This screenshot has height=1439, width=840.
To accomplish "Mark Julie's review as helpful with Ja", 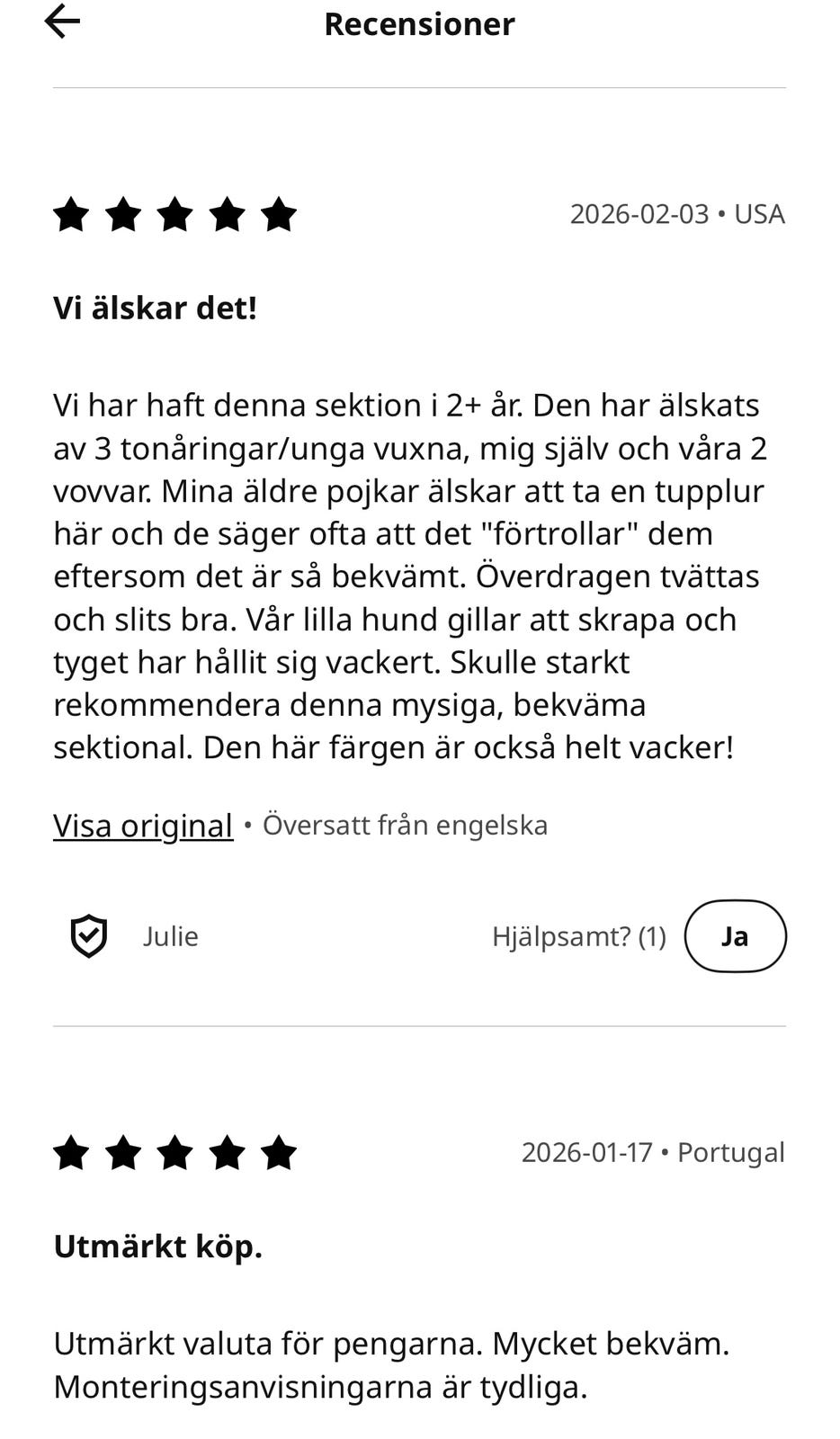I will point(735,936).
